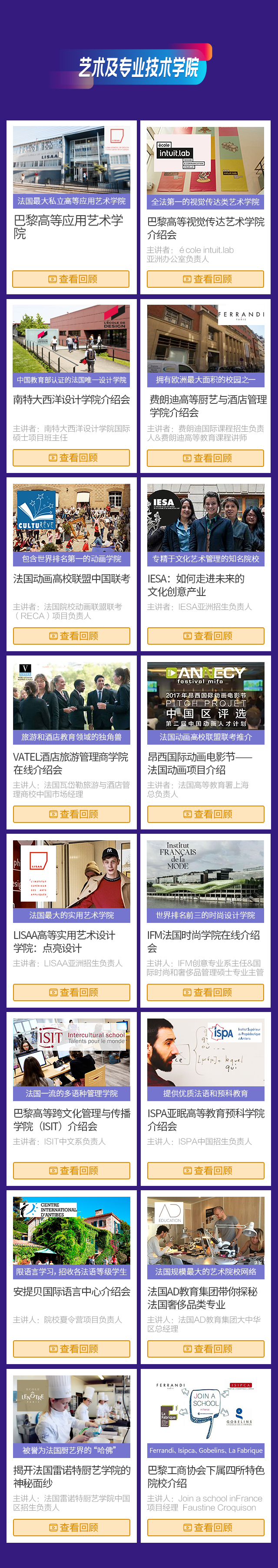The width and height of the screenshot is (278, 1568).
Task: Tap 查看回顾 for 巴黎高等应用艺术学院
Action: point(71,279)
